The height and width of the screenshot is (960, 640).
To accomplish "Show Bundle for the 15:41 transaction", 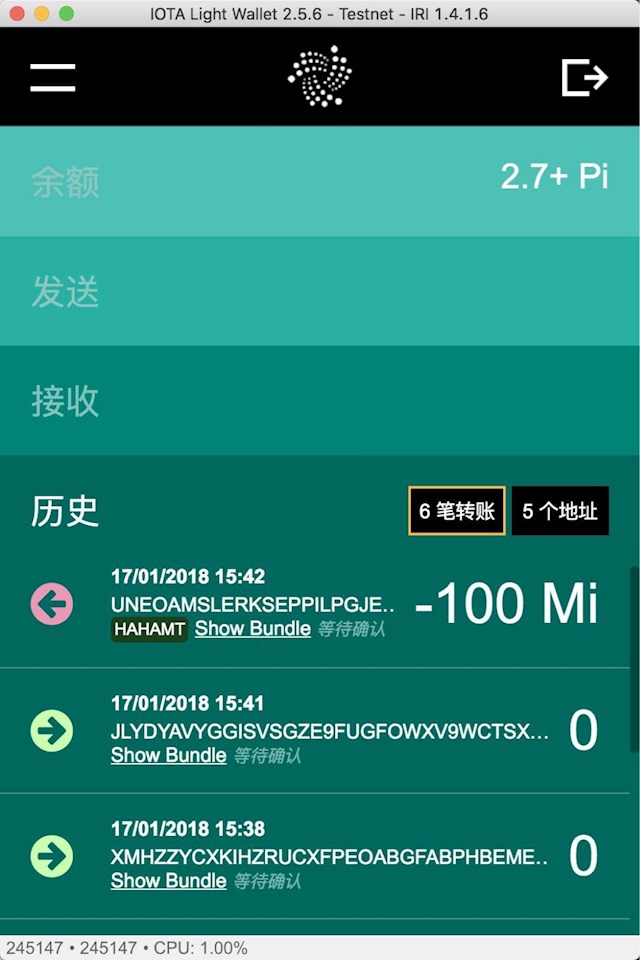I will pos(168,755).
